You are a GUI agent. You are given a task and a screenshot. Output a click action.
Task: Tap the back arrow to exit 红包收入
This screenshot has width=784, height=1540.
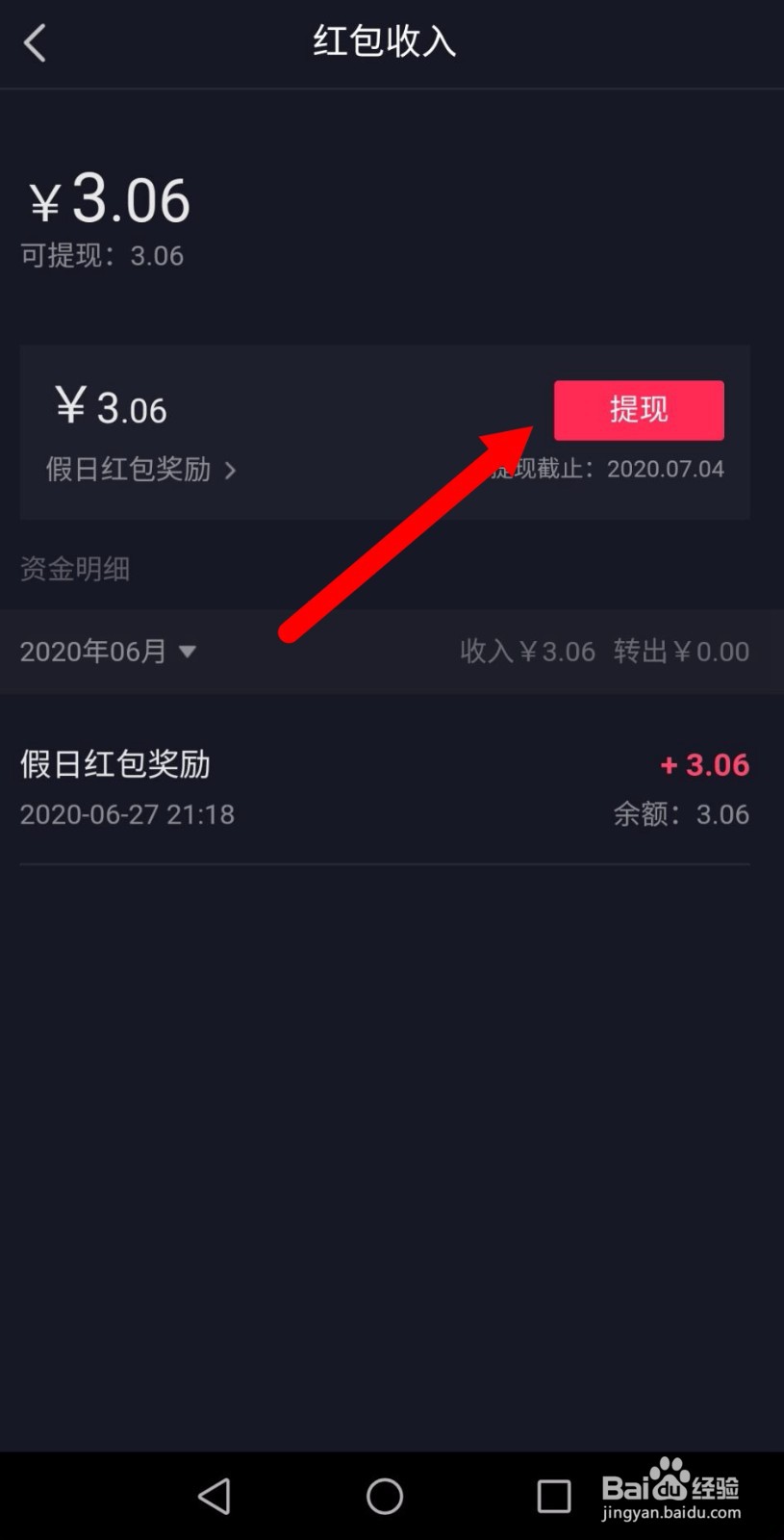coord(35,42)
